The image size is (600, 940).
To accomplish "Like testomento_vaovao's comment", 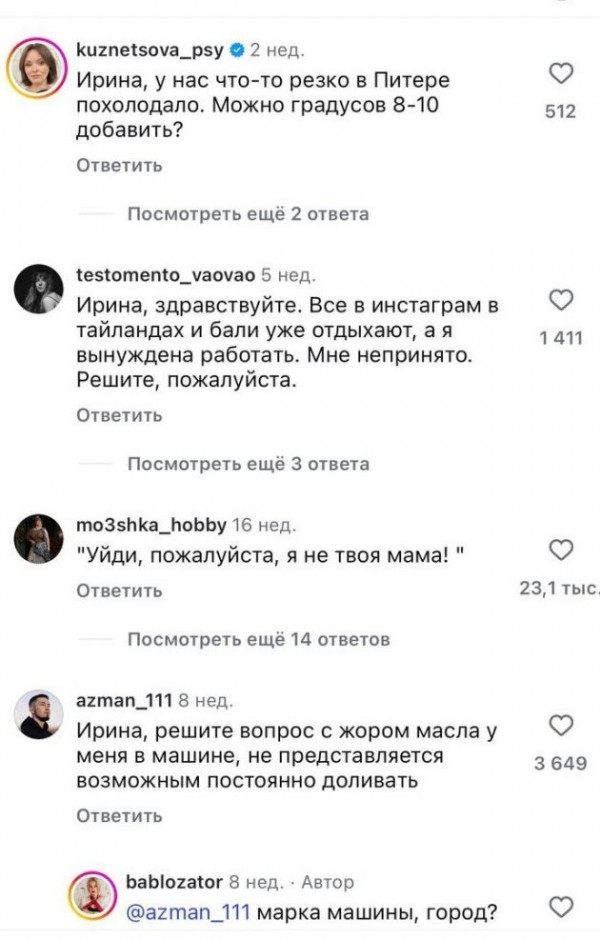I will pyautogui.click(x=563, y=300).
